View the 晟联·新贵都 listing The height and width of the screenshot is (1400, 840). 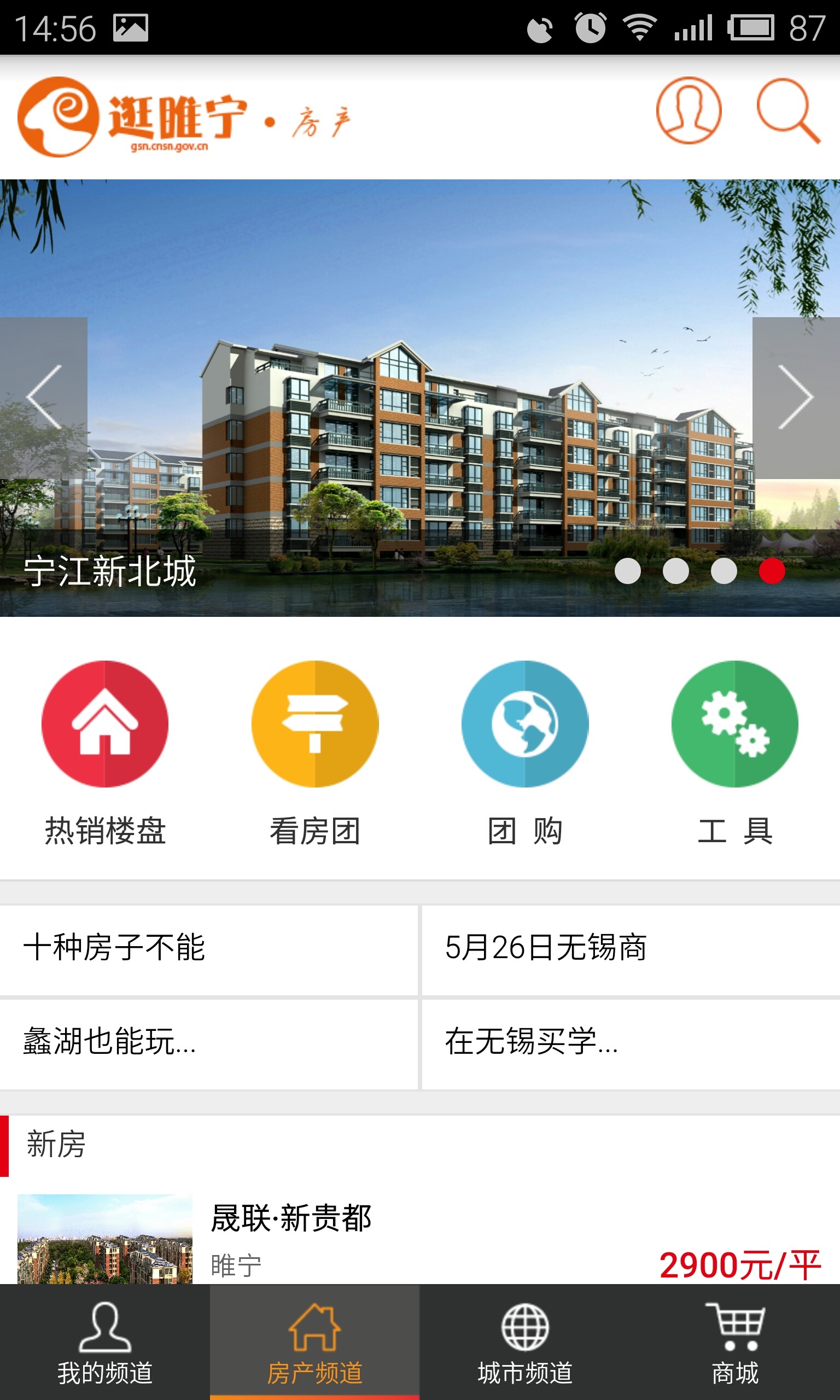[419, 1239]
